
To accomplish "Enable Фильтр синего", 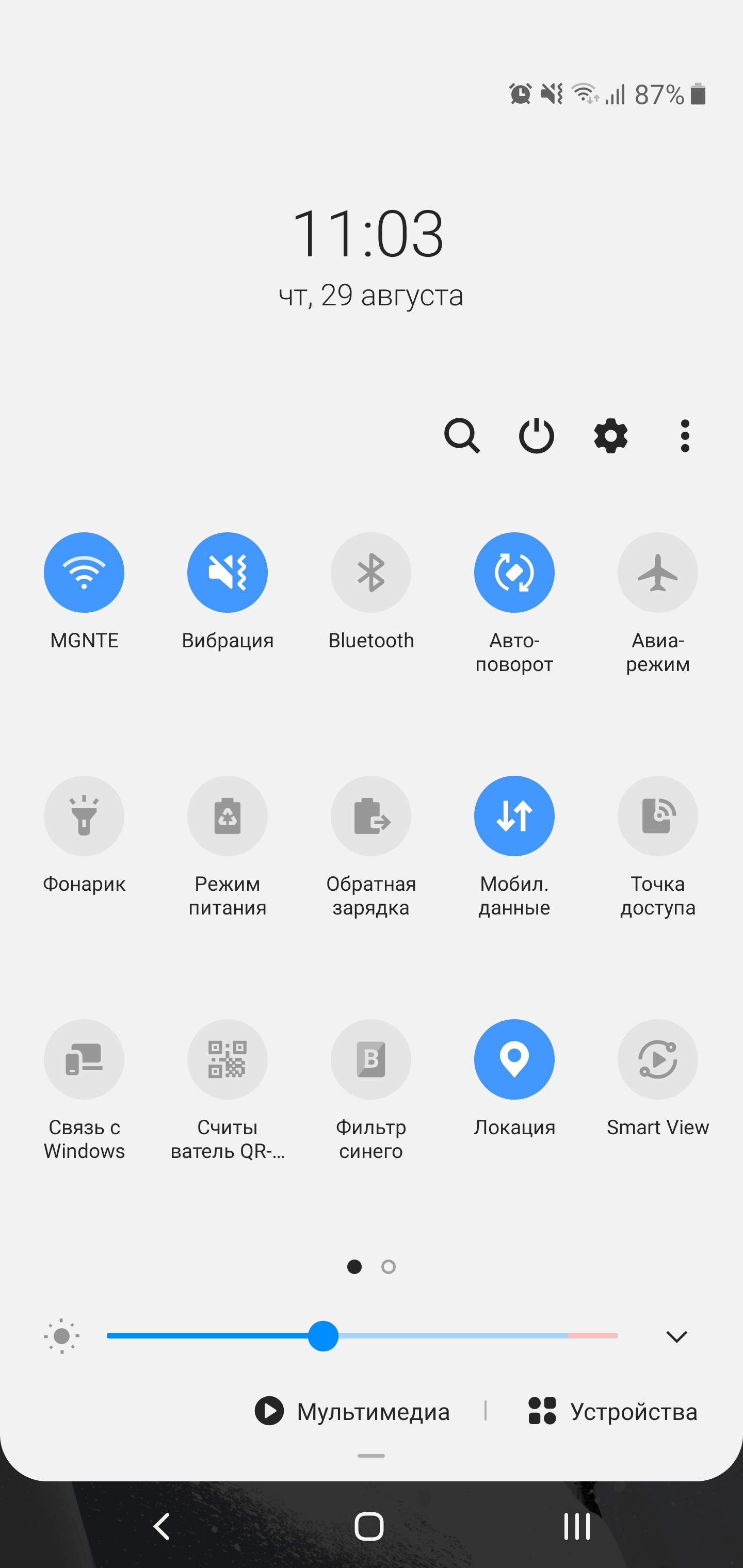I will coord(371,1059).
